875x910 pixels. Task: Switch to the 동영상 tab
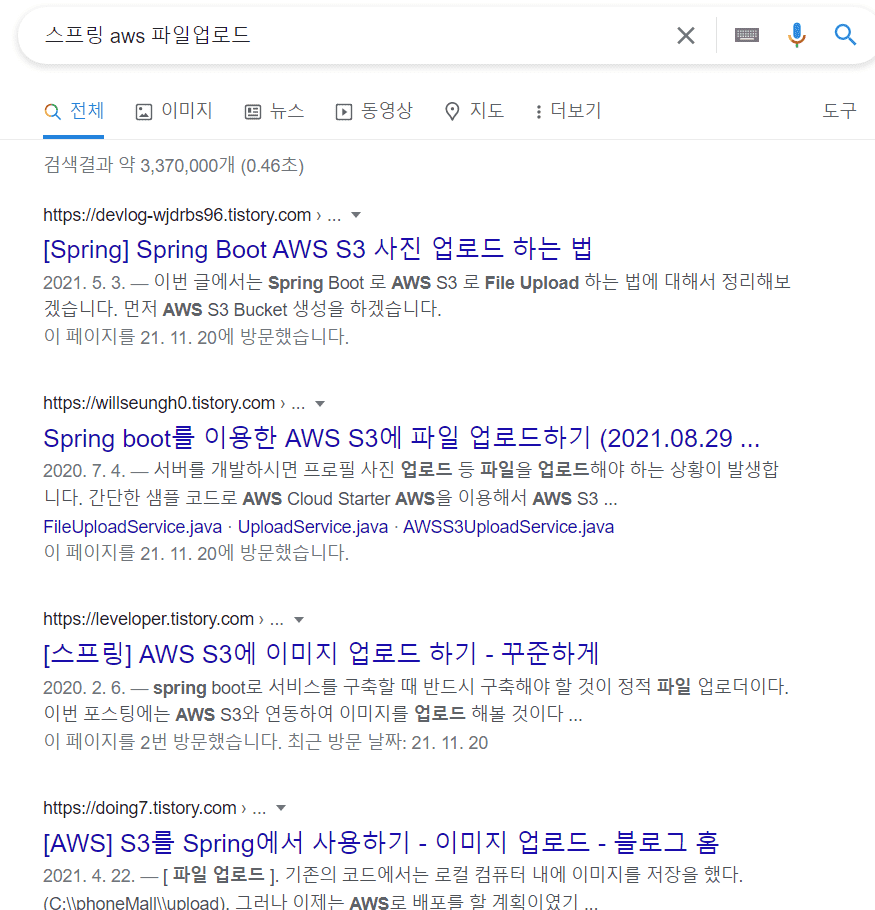point(374,111)
